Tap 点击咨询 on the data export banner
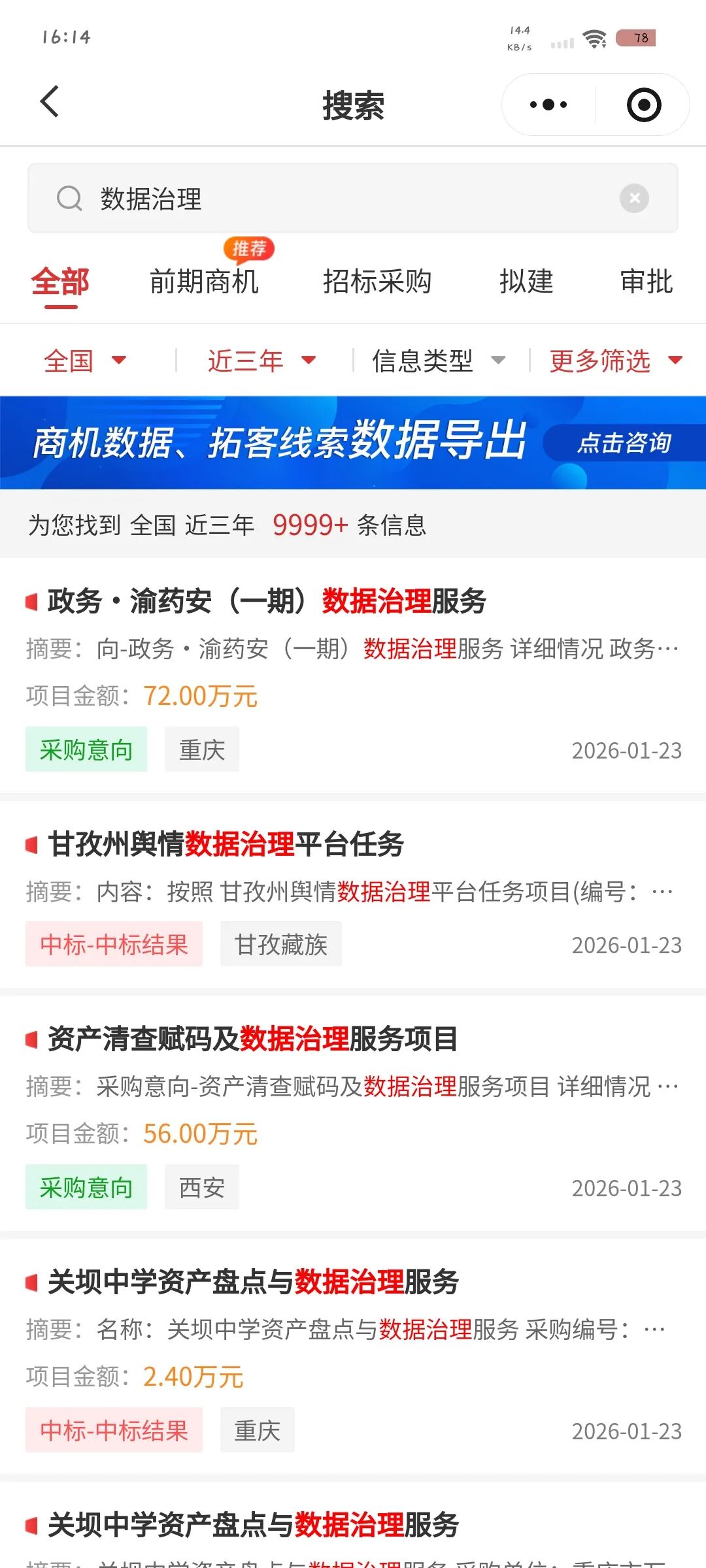 pyautogui.click(x=624, y=443)
